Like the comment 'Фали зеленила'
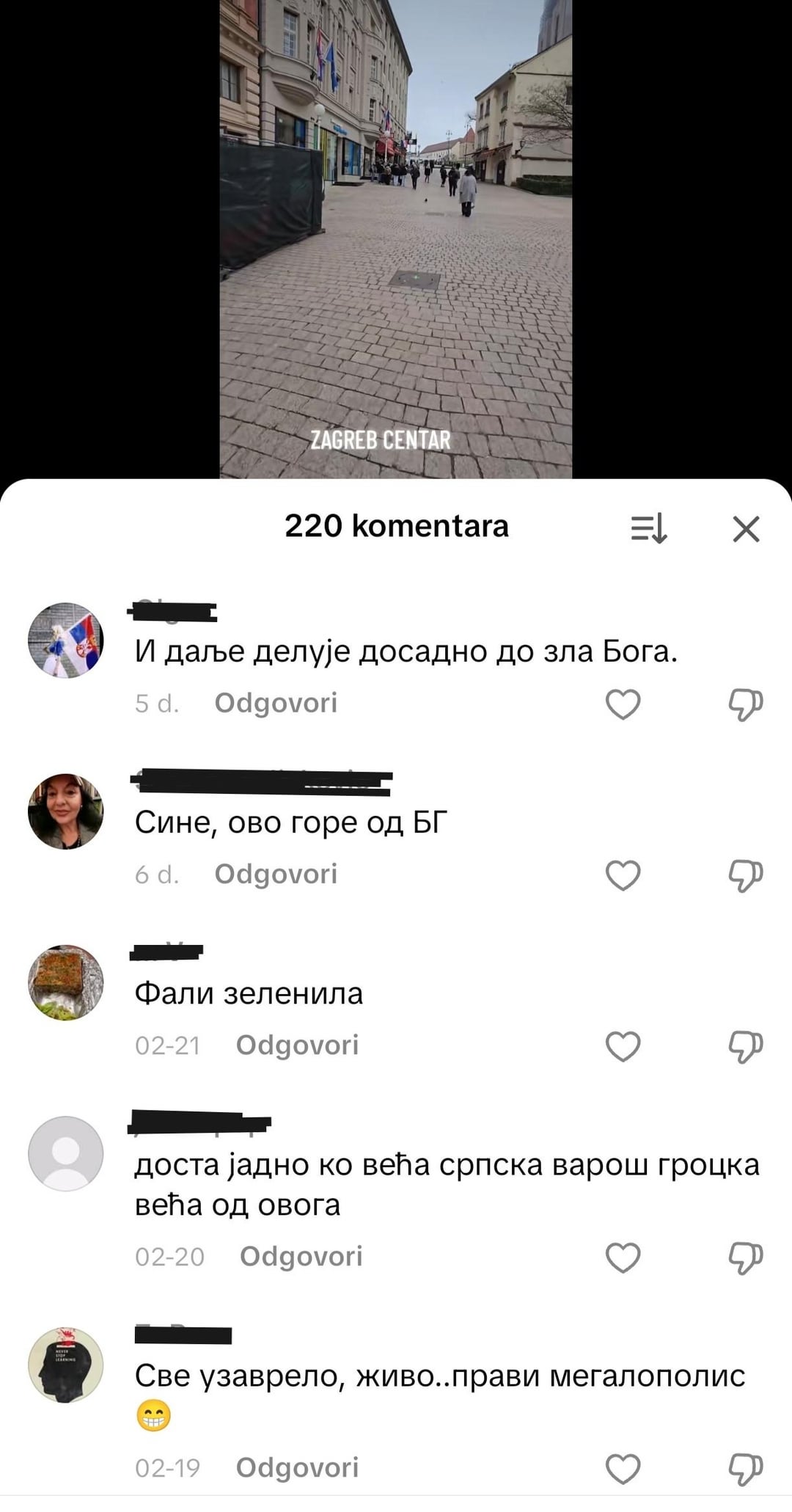Viewport: 792px width, 1512px height. tap(623, 1046)
